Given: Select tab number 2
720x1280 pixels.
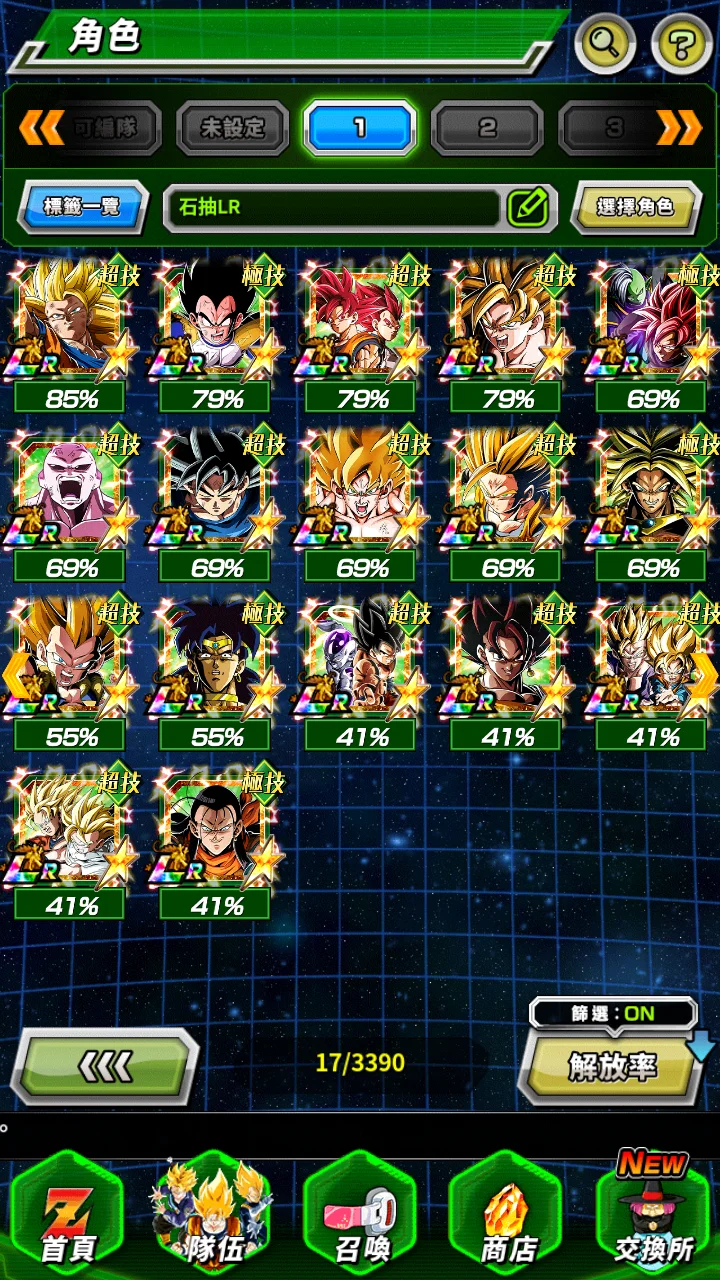Looking at the screenshot, I should [487, 127].
